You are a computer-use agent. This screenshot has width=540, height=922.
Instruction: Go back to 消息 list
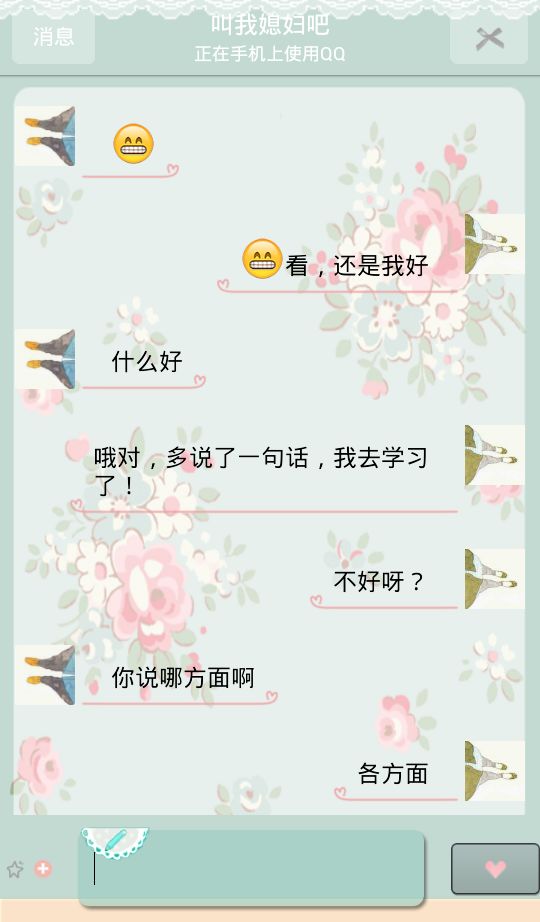pyautogui.click(x=54, y=37)
